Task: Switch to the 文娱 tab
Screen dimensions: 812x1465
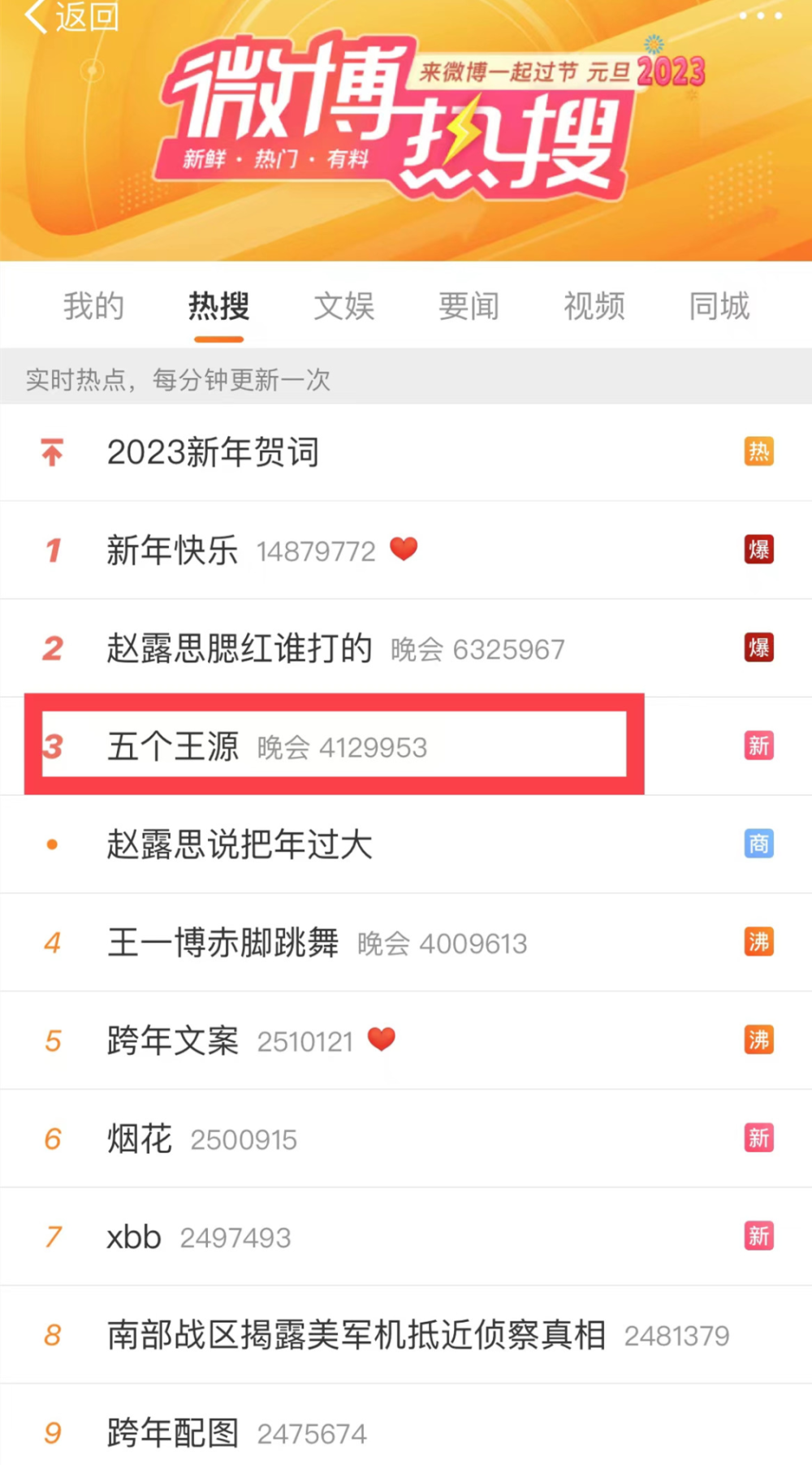Action: [x=343, y=307]
